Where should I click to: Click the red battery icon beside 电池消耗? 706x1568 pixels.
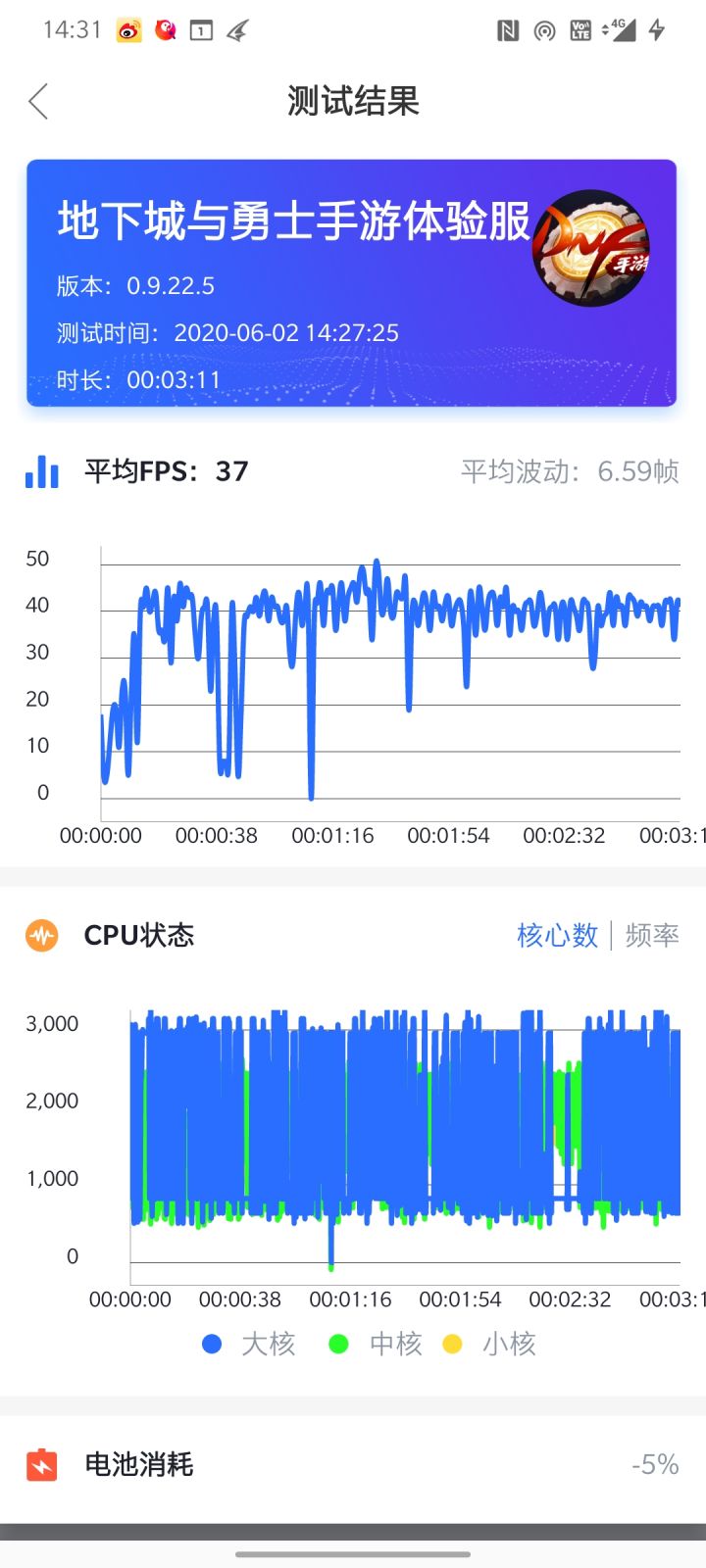(x=41, y=1465)
